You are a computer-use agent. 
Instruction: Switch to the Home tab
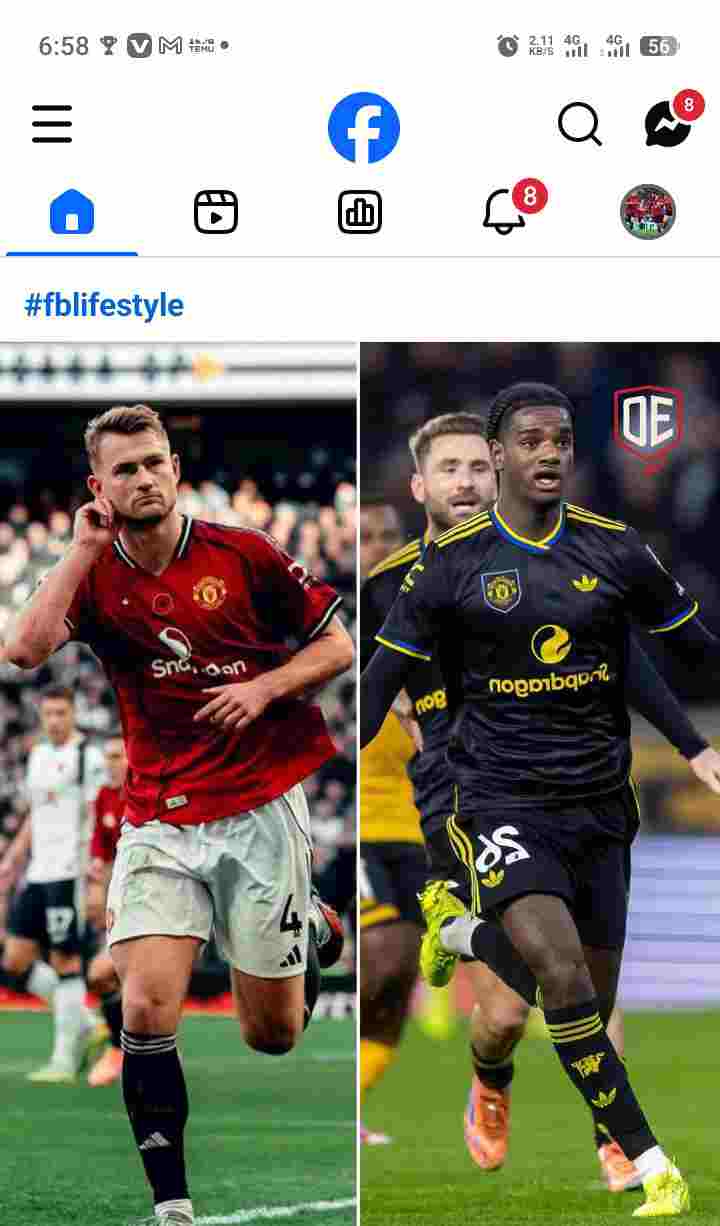[72, 212]
